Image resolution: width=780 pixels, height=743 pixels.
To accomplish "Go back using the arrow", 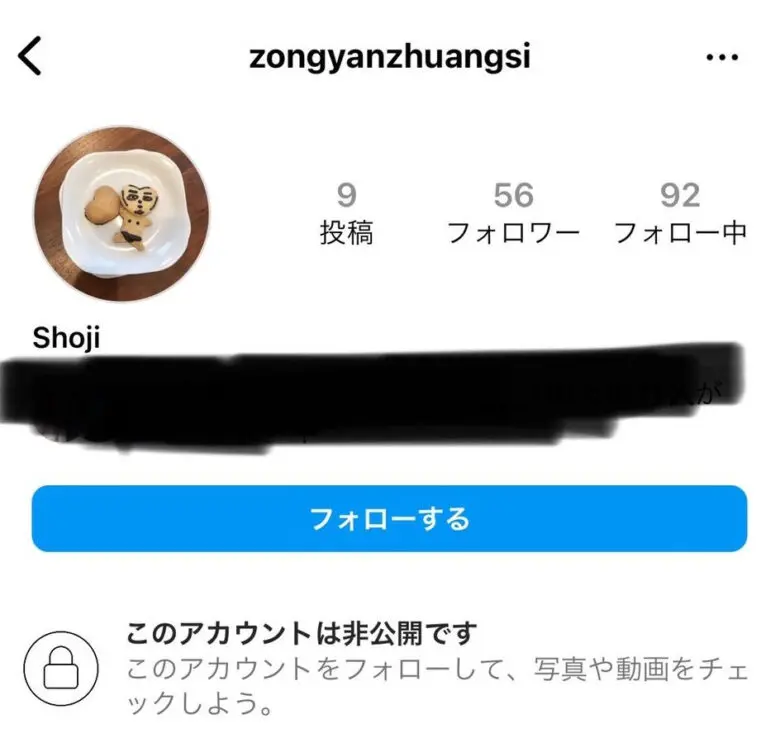I will click(31, 57).
